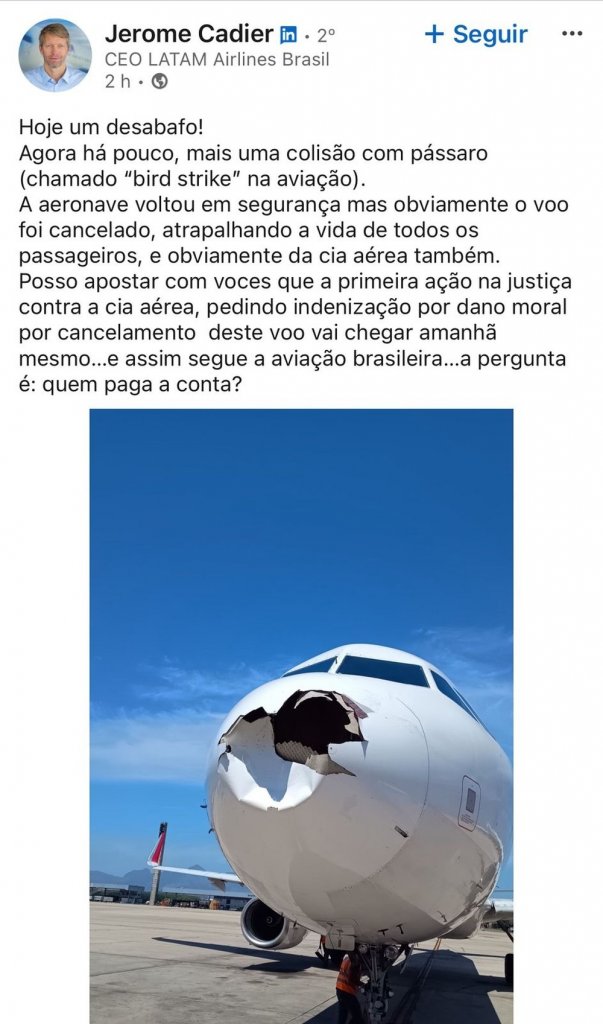Open Jerome Cadier's name link
Viewport: 603px width, 1024px height.
click(188, 34)
